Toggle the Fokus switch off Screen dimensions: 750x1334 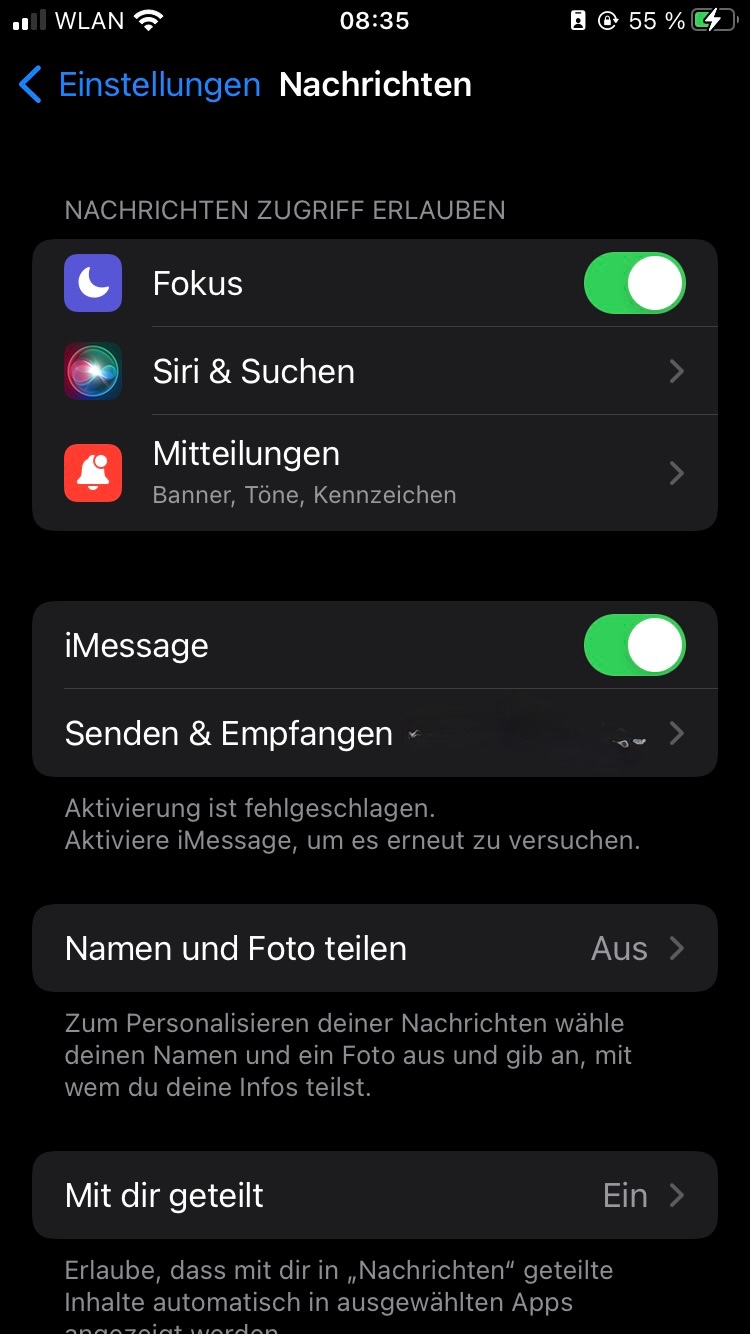click(x=634, y=284)
